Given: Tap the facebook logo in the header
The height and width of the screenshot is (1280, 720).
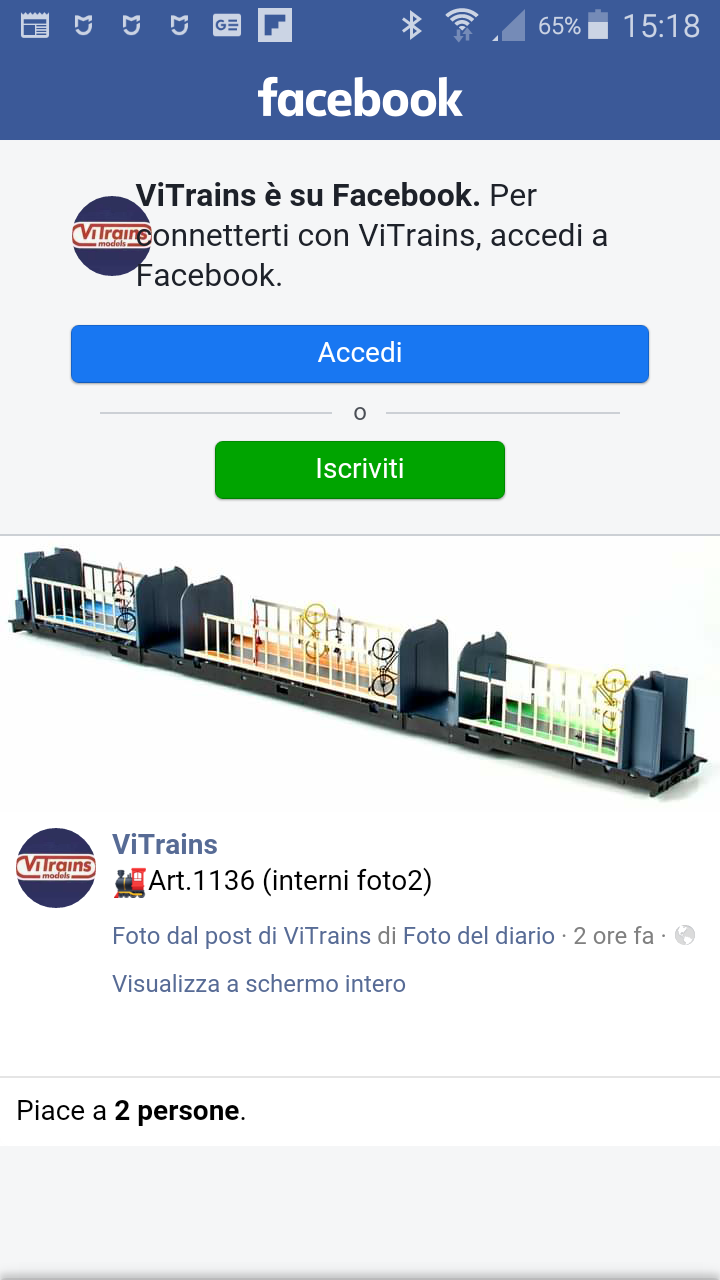Looking at the screenshot, I should coord(360,97).
